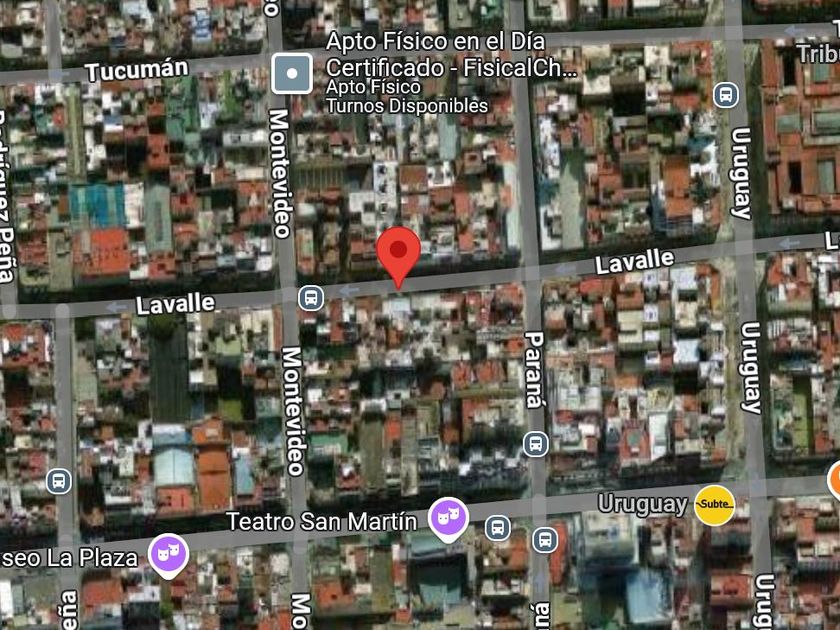
Task: Select the Uruguay Subte station marker
Action: [715, 505]
